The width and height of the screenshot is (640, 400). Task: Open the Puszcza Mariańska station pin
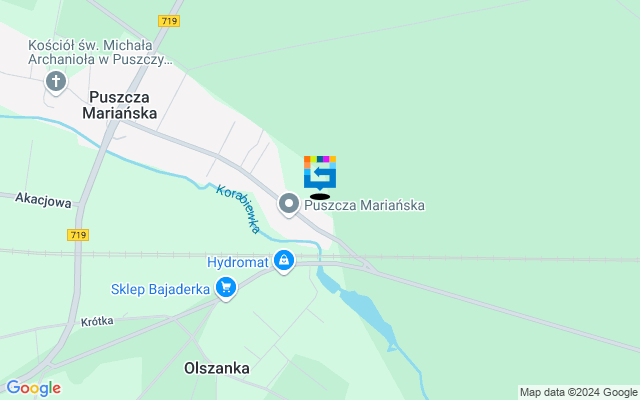tap(289, 205)
